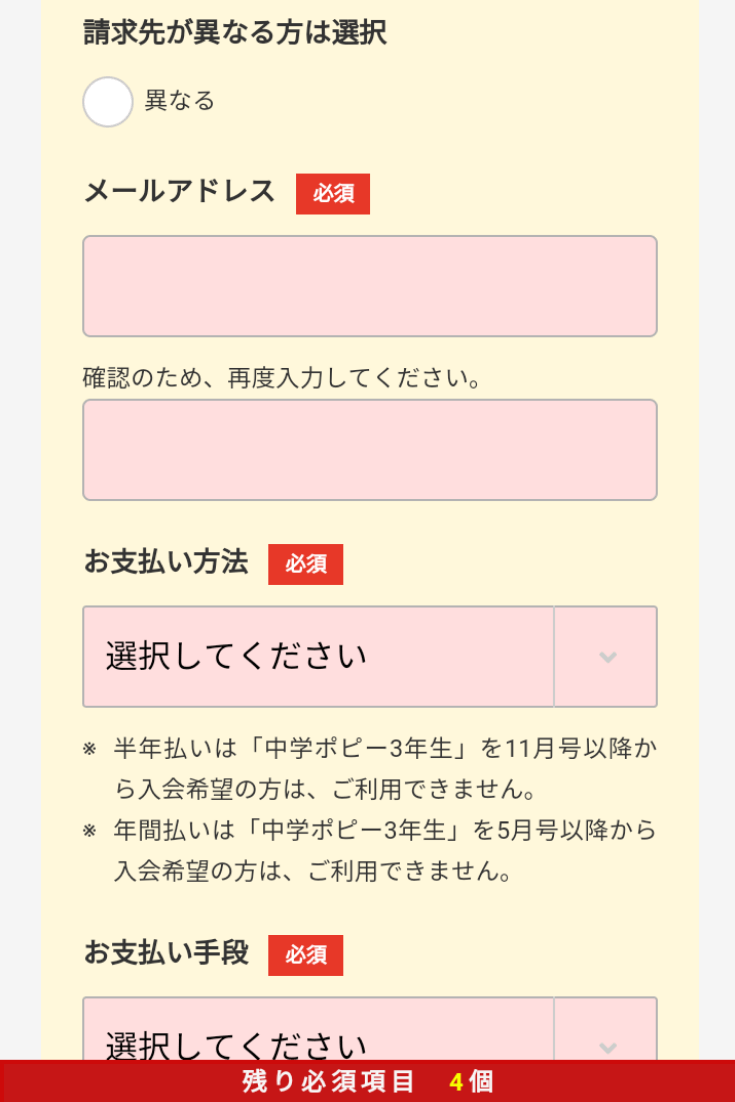Select the 異なる radio button
Image resolution: width=735 pixels, height=1102 pixels.
point(107,101)
